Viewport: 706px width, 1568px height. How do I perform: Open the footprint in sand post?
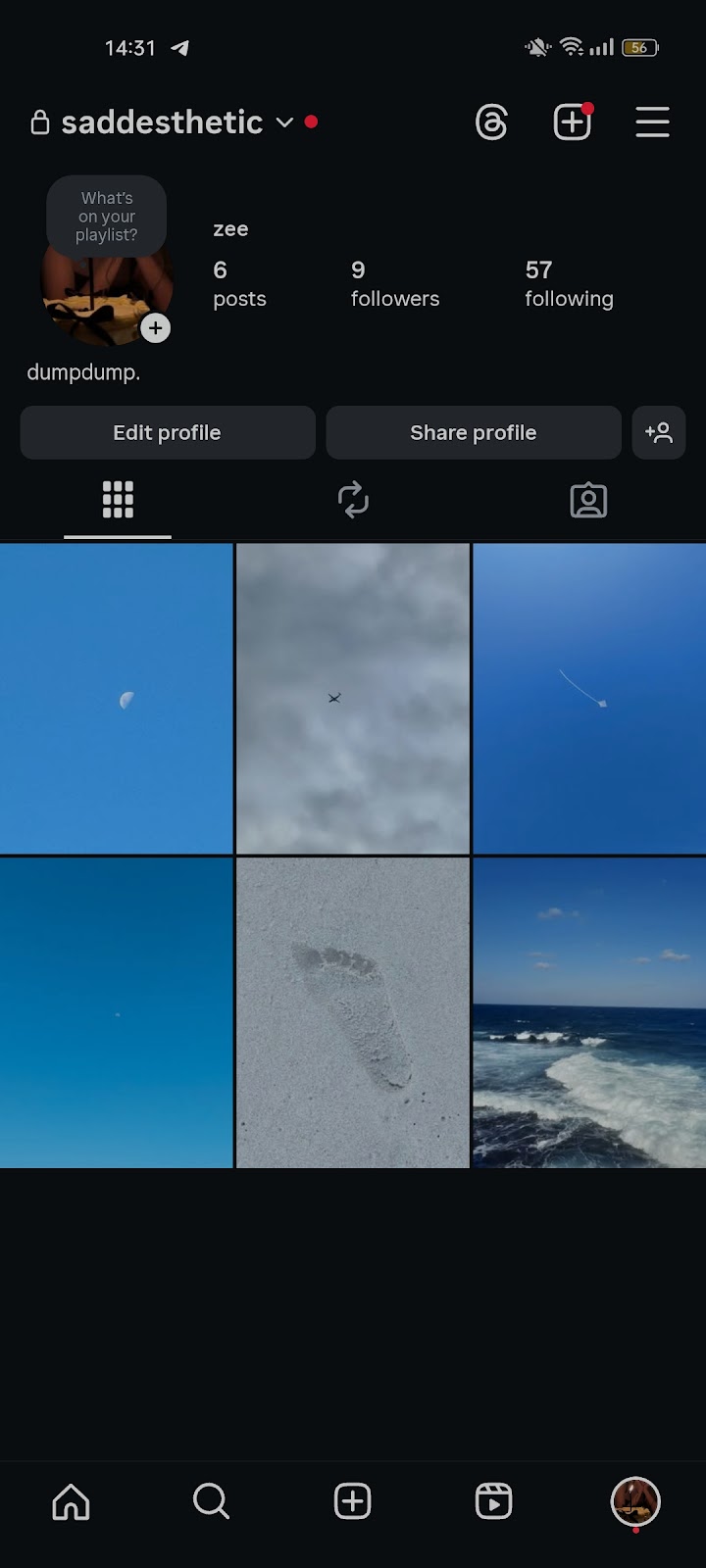[x=353, y=1012]
